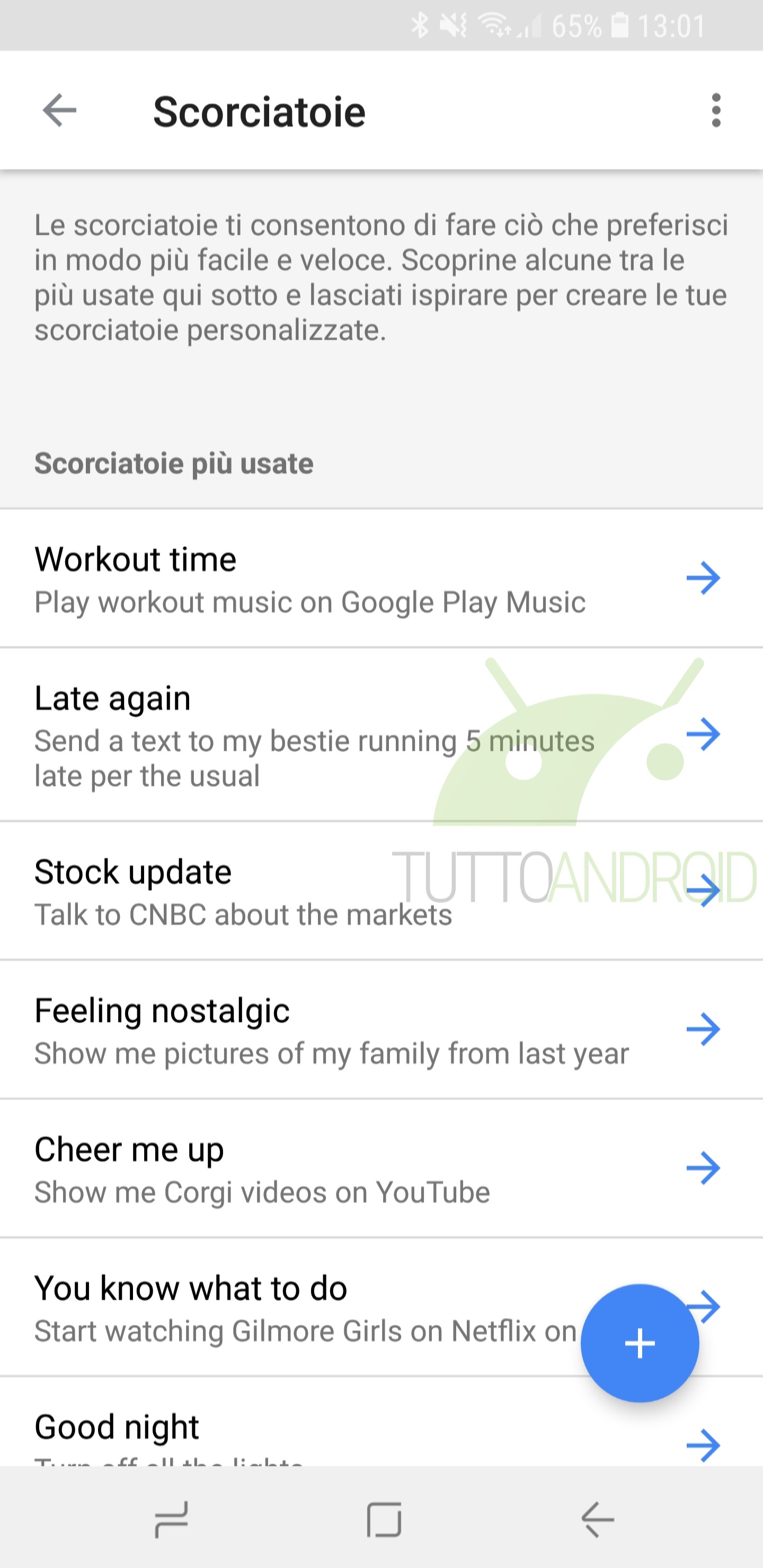The image size is (763, 1568).
Task: Choose the Cheer me up shortcut
Action: (x=381, y=1168)
